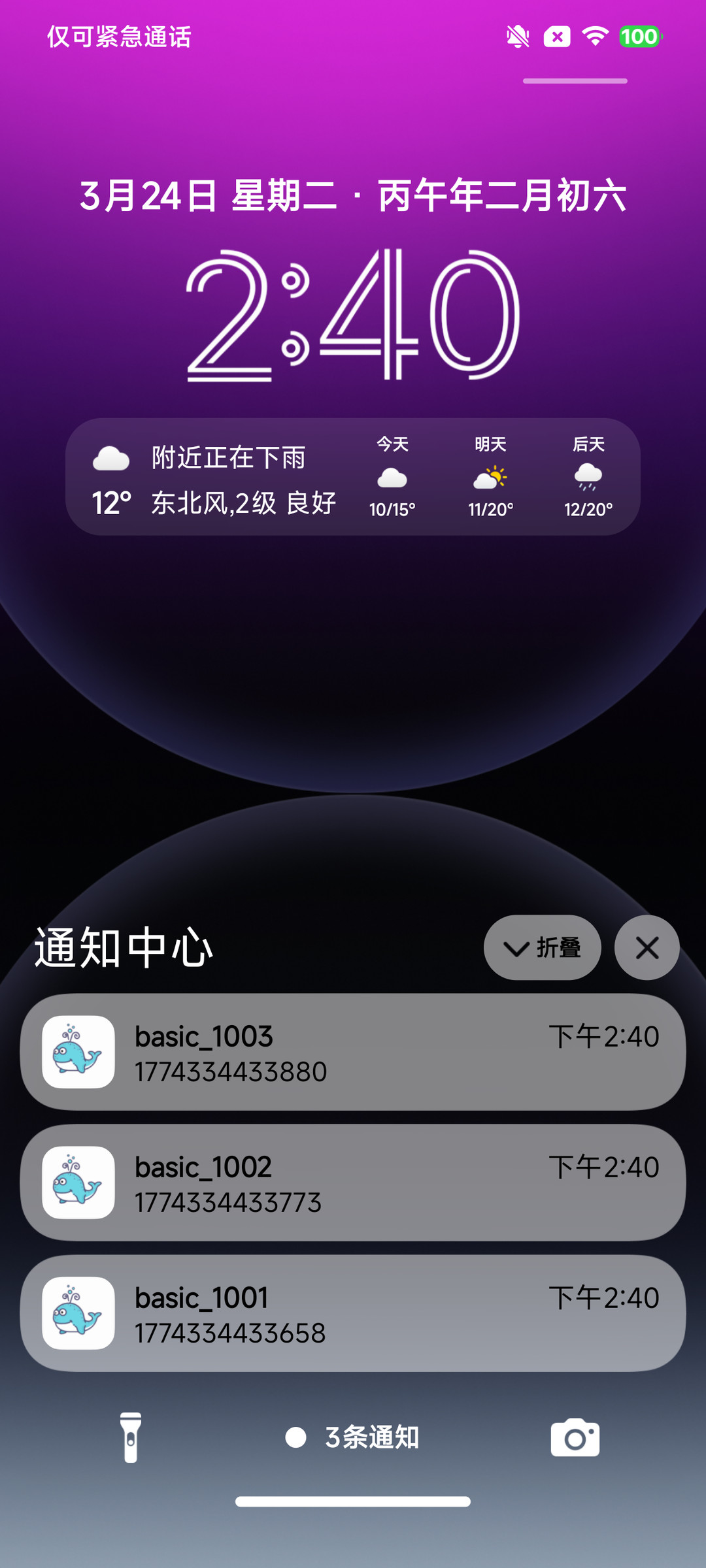The width and height of the screenshot is (706, 1568).
Task: Open the basic_1003 notification
Action: (353, 1052)
